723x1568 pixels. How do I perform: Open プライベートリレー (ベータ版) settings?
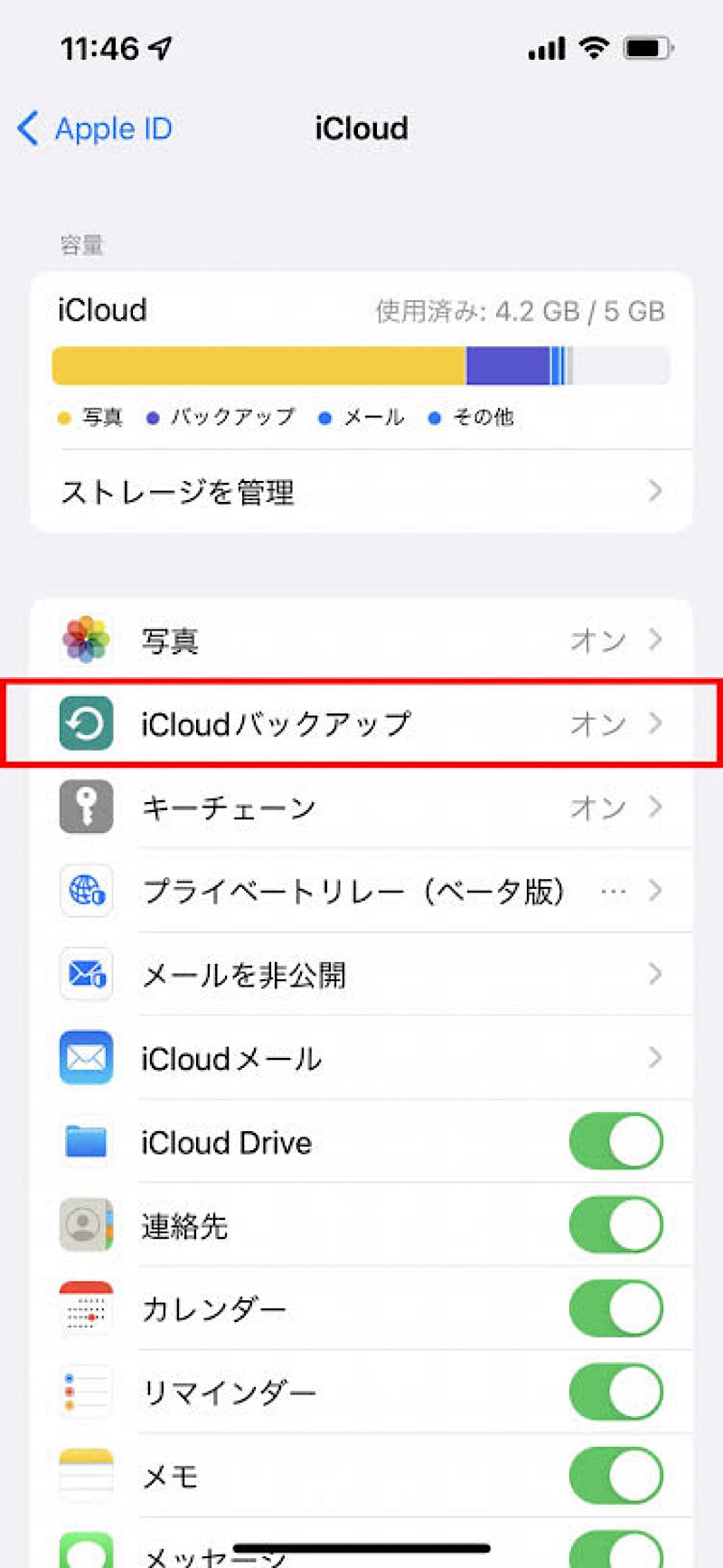point(361,891)
